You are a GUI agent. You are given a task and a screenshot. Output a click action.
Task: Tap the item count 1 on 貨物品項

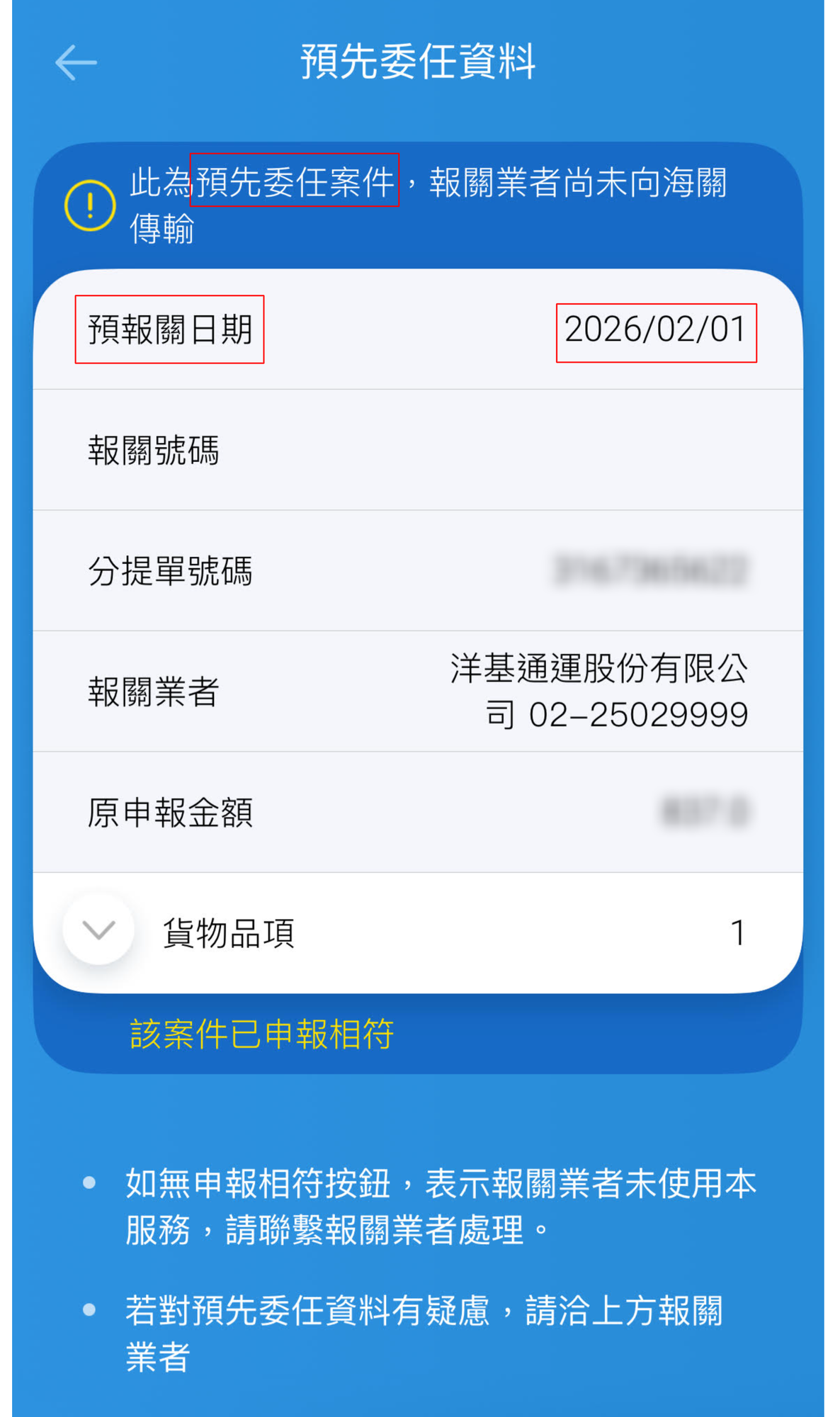(737, 934)
